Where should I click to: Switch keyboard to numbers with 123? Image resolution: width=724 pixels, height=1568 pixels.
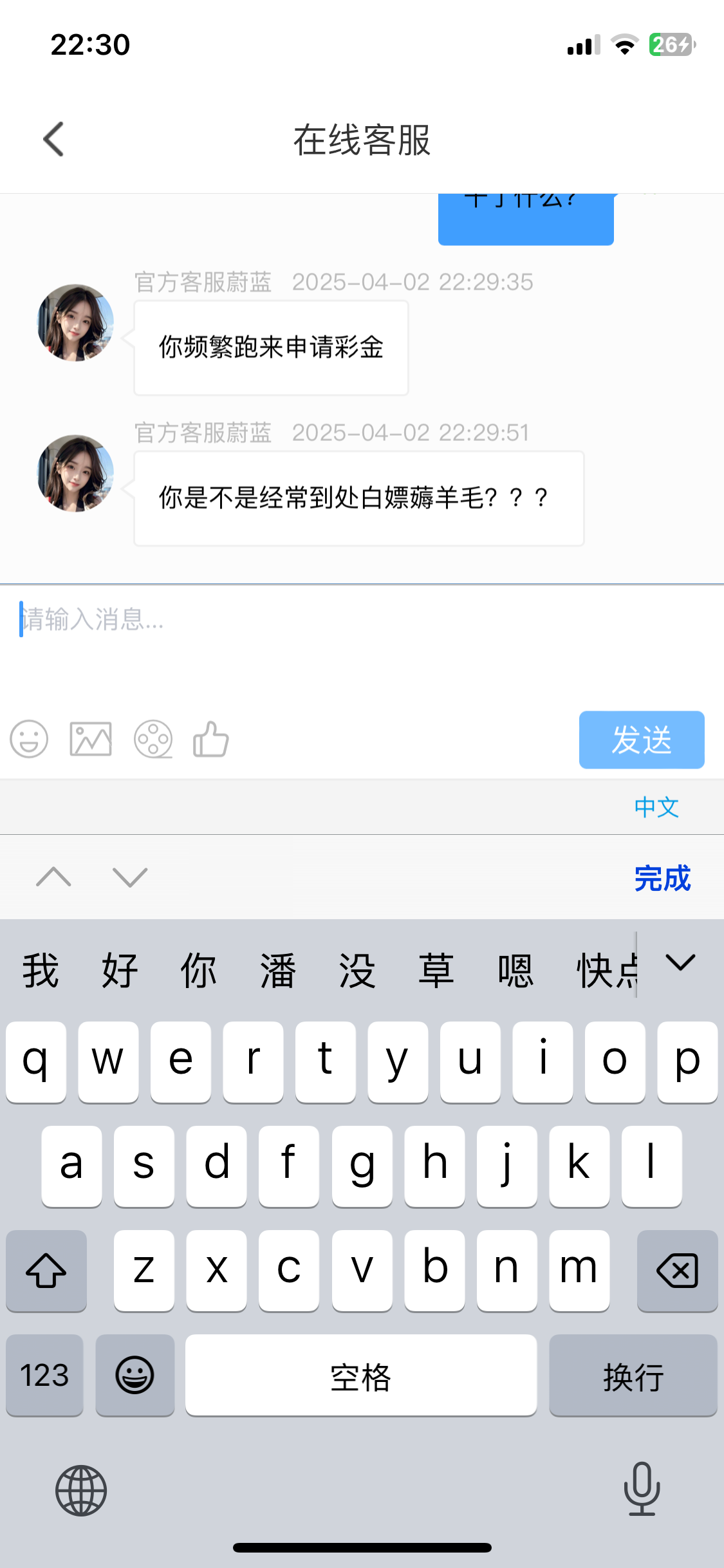point(44,1376)
